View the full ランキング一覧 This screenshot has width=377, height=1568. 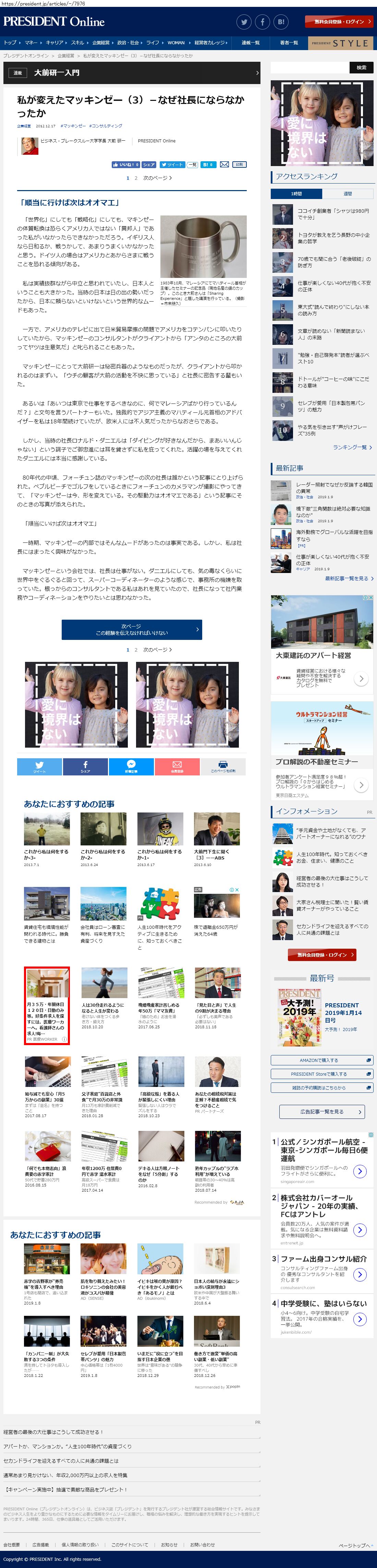coord(351,447)
